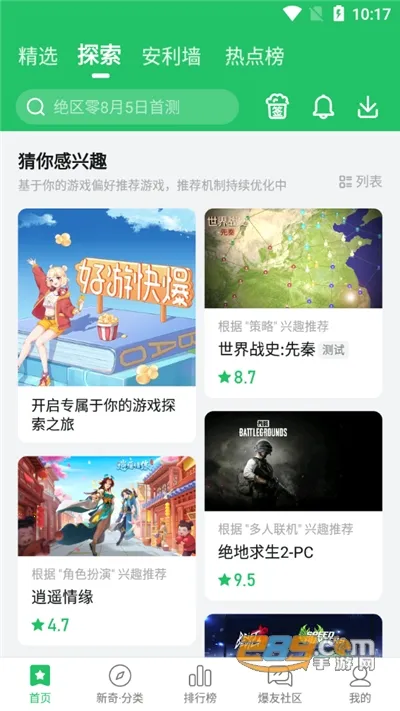Open the 世界战史:先秦 game card
This screenshot has height=711, width=400.
click(293, 303)
